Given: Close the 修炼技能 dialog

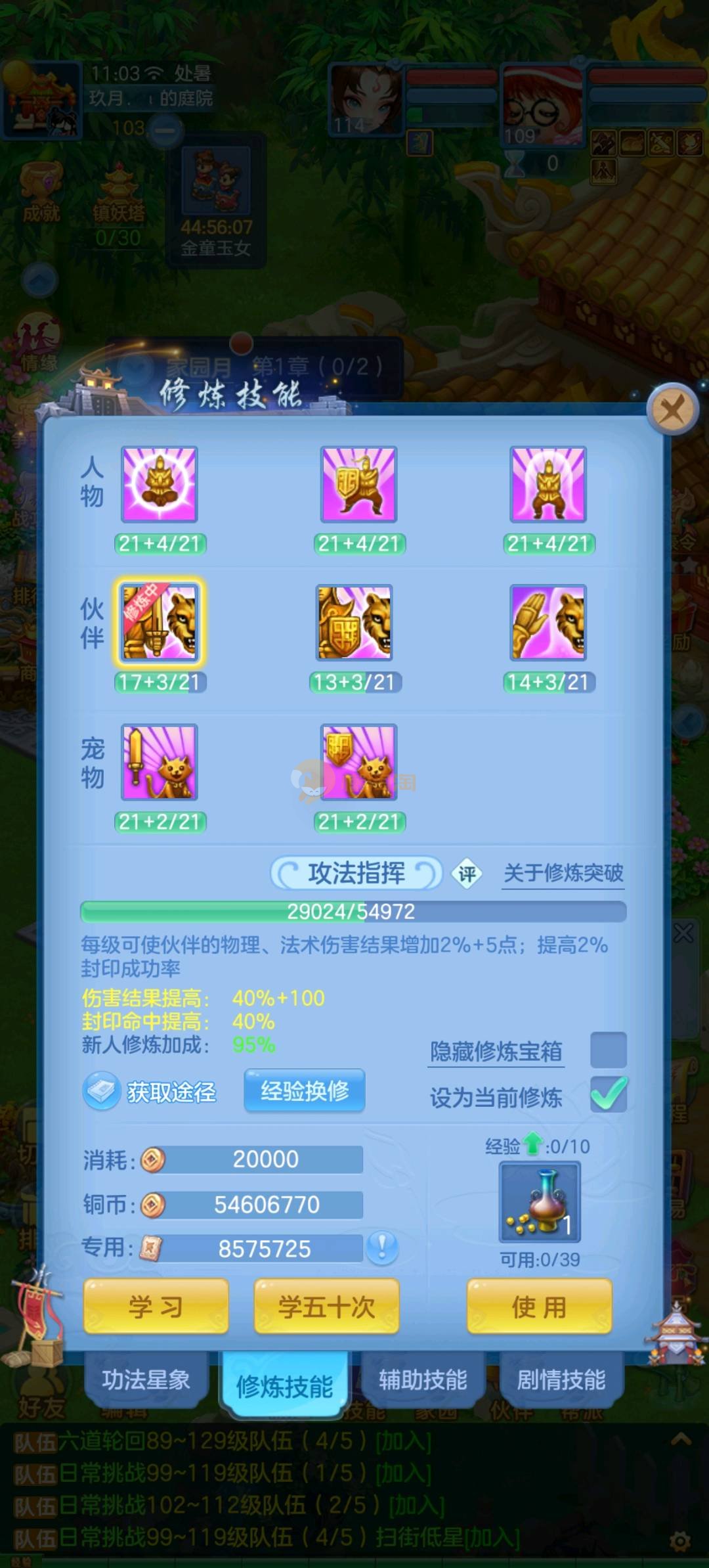Looking at the screenshot, I should click(x=672, y=411).
